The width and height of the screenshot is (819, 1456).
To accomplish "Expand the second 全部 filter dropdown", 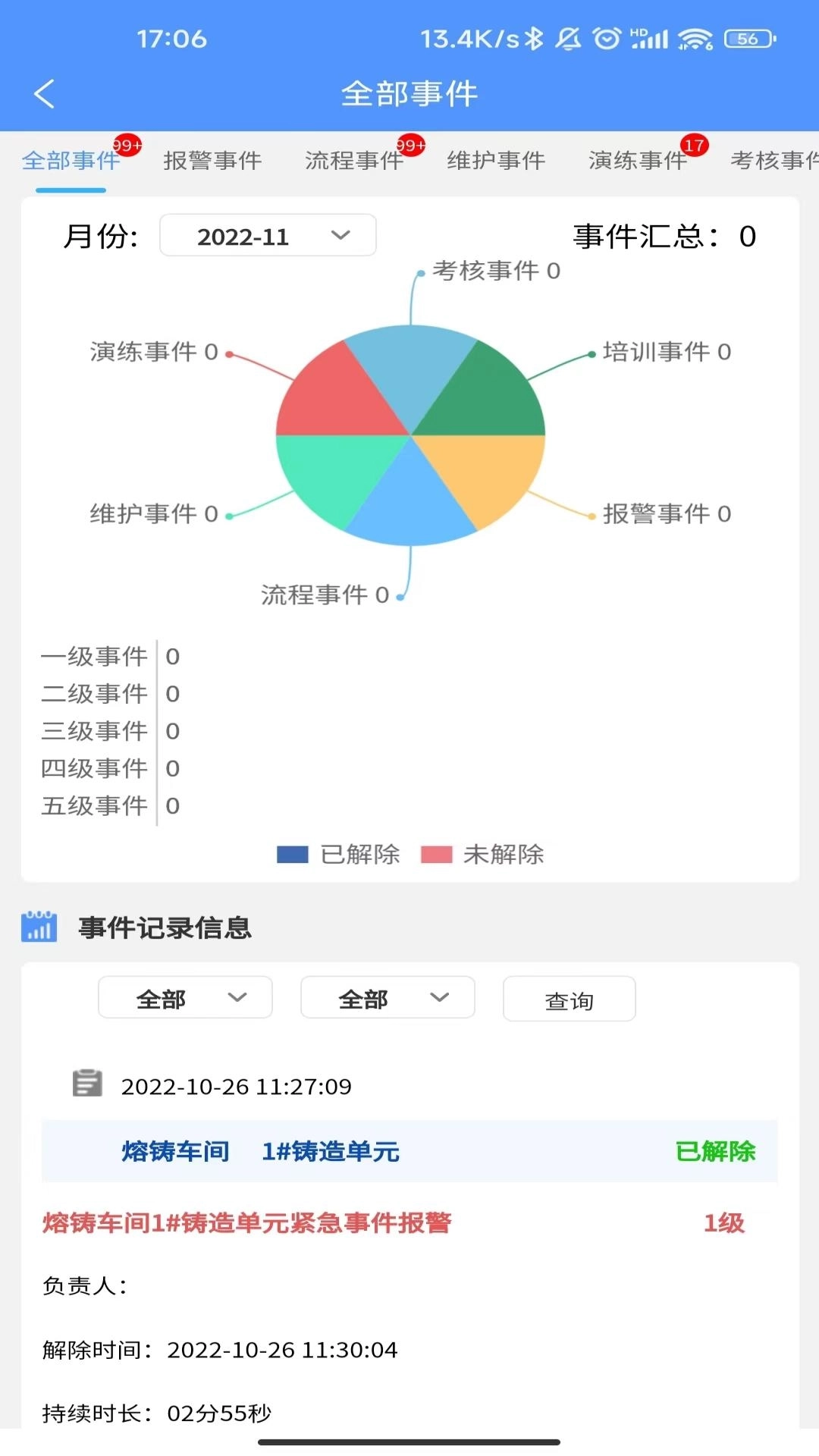I will 387,998.
